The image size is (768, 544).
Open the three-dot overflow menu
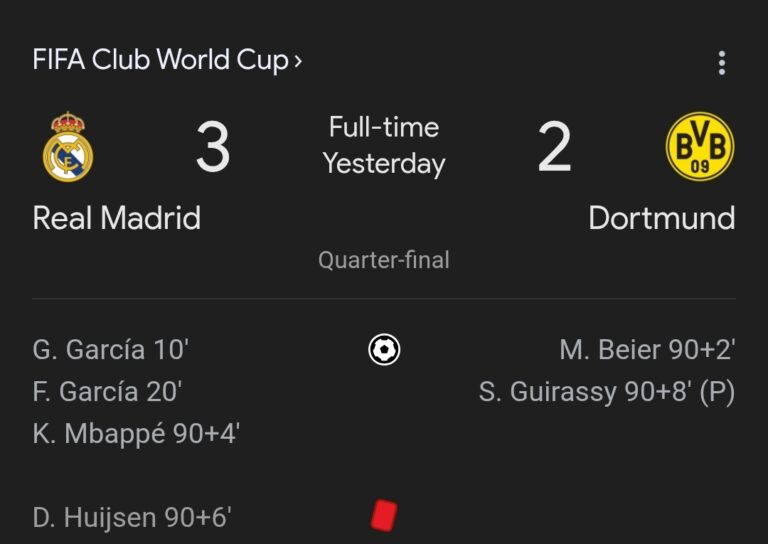(x=721, y=63)
